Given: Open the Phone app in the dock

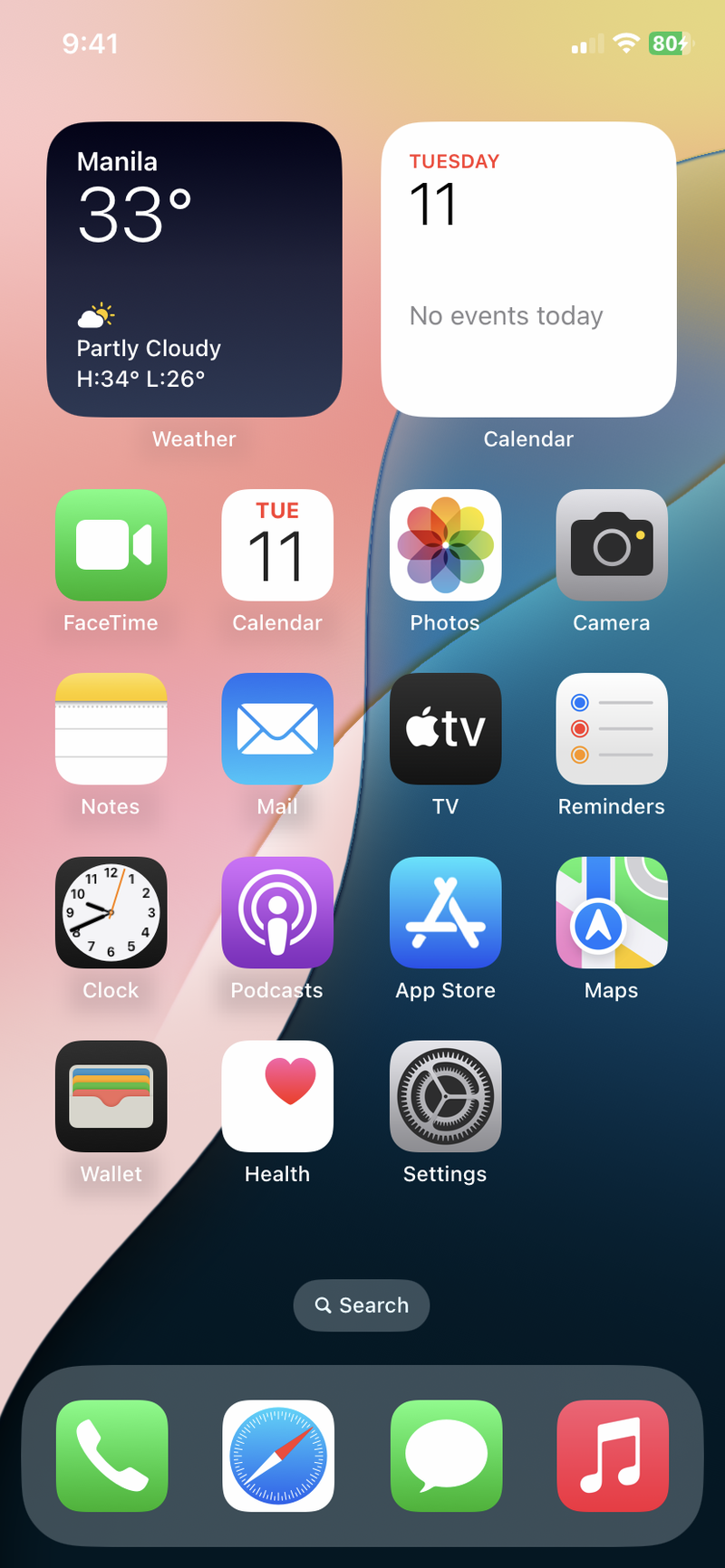Looking at the screenshot, I should click(111, 1456).
